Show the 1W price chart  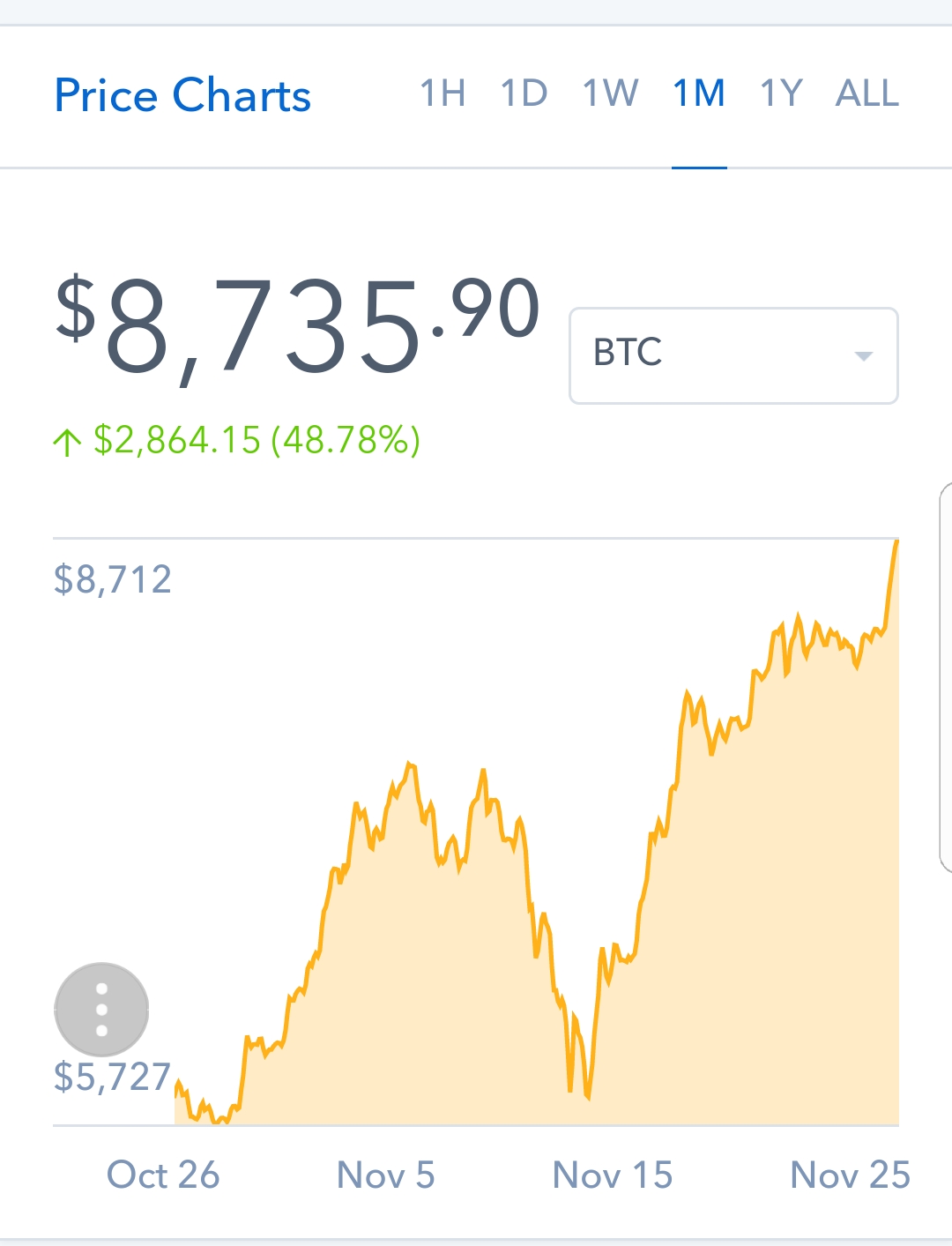tap(610, 93)
